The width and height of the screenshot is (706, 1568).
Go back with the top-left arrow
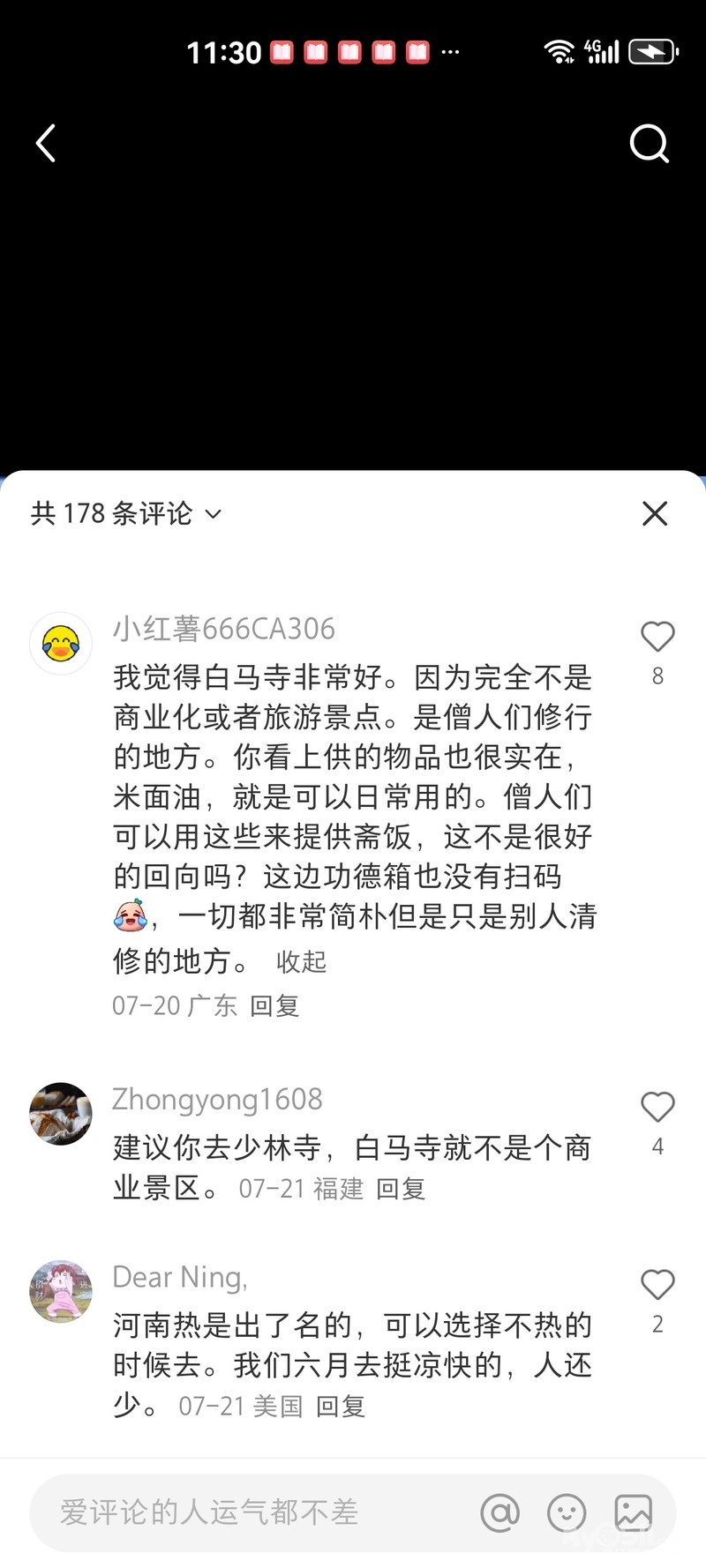pyautogui.click(x=46, y=143)
